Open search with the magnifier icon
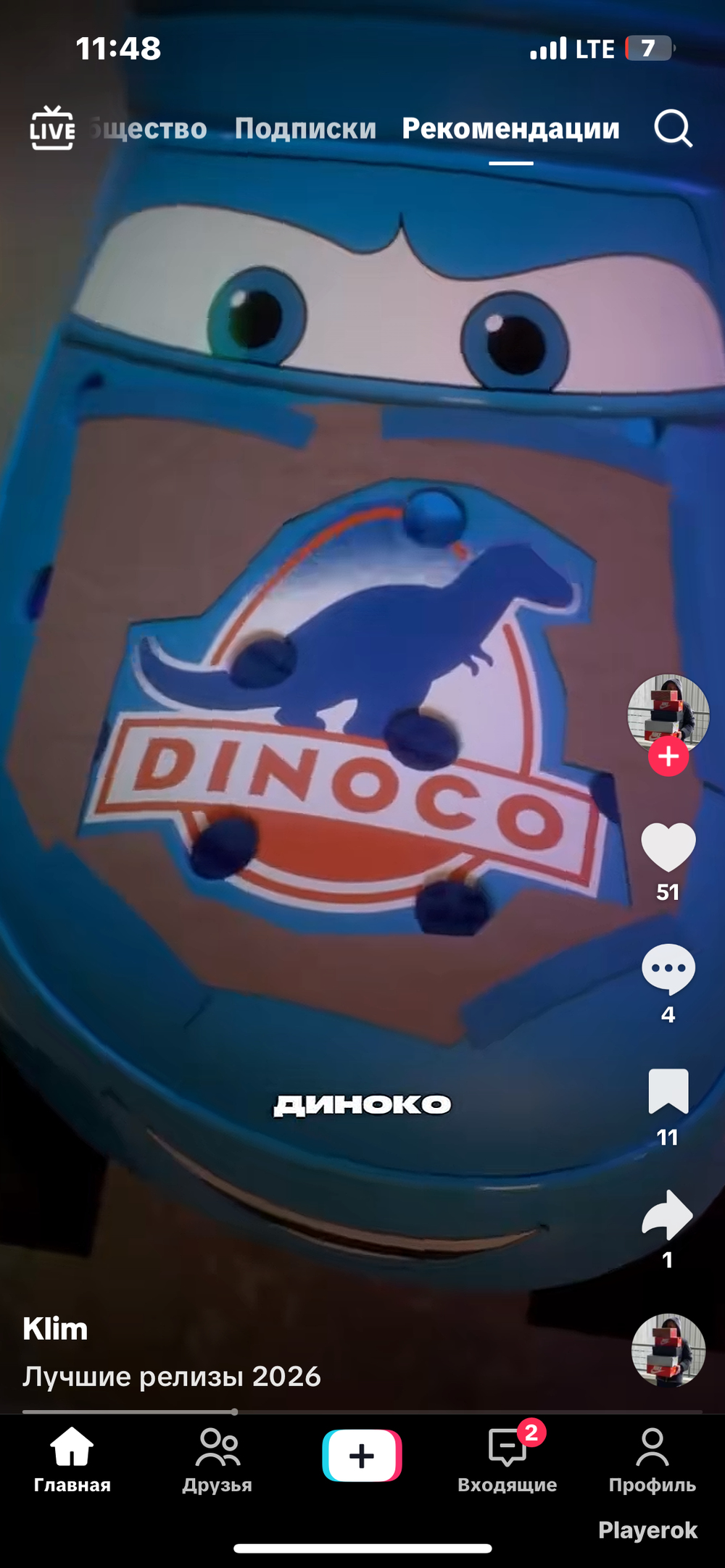The height and width of the screenshot is (1568, 725). coord(674,129)
